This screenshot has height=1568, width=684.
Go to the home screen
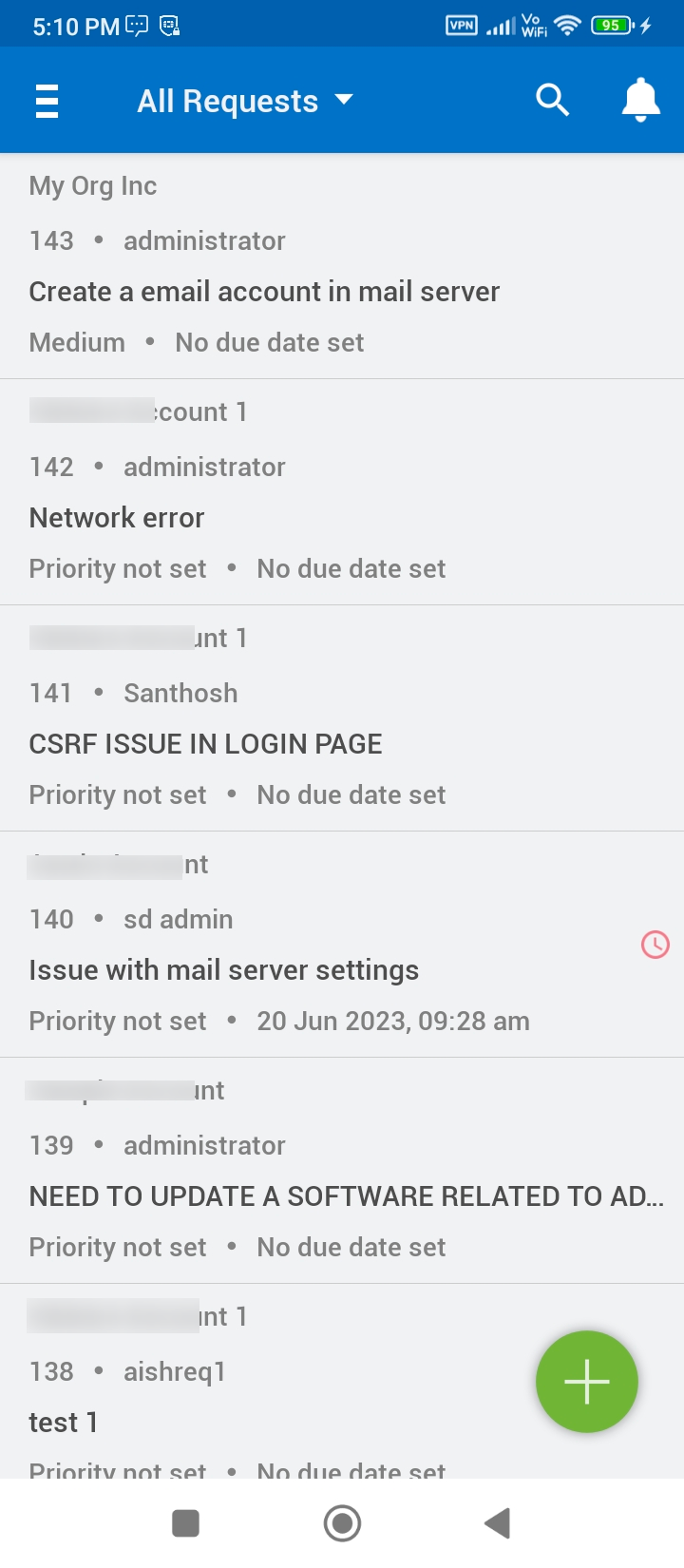point(342,1523)
